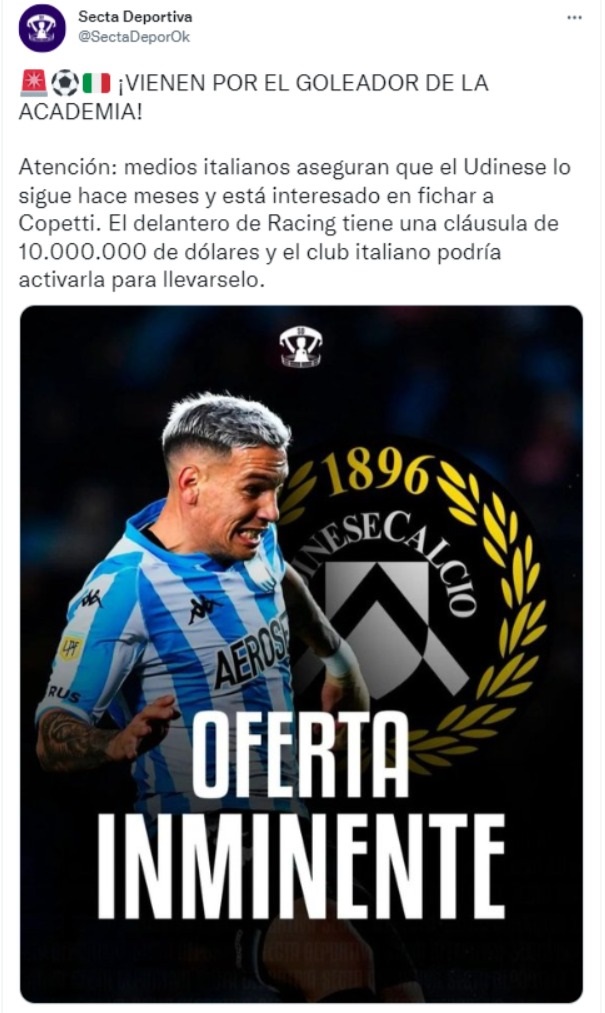Open the tweet's overflow menu
Viewport: 605px width, 1013px height.
coord(574,18)
